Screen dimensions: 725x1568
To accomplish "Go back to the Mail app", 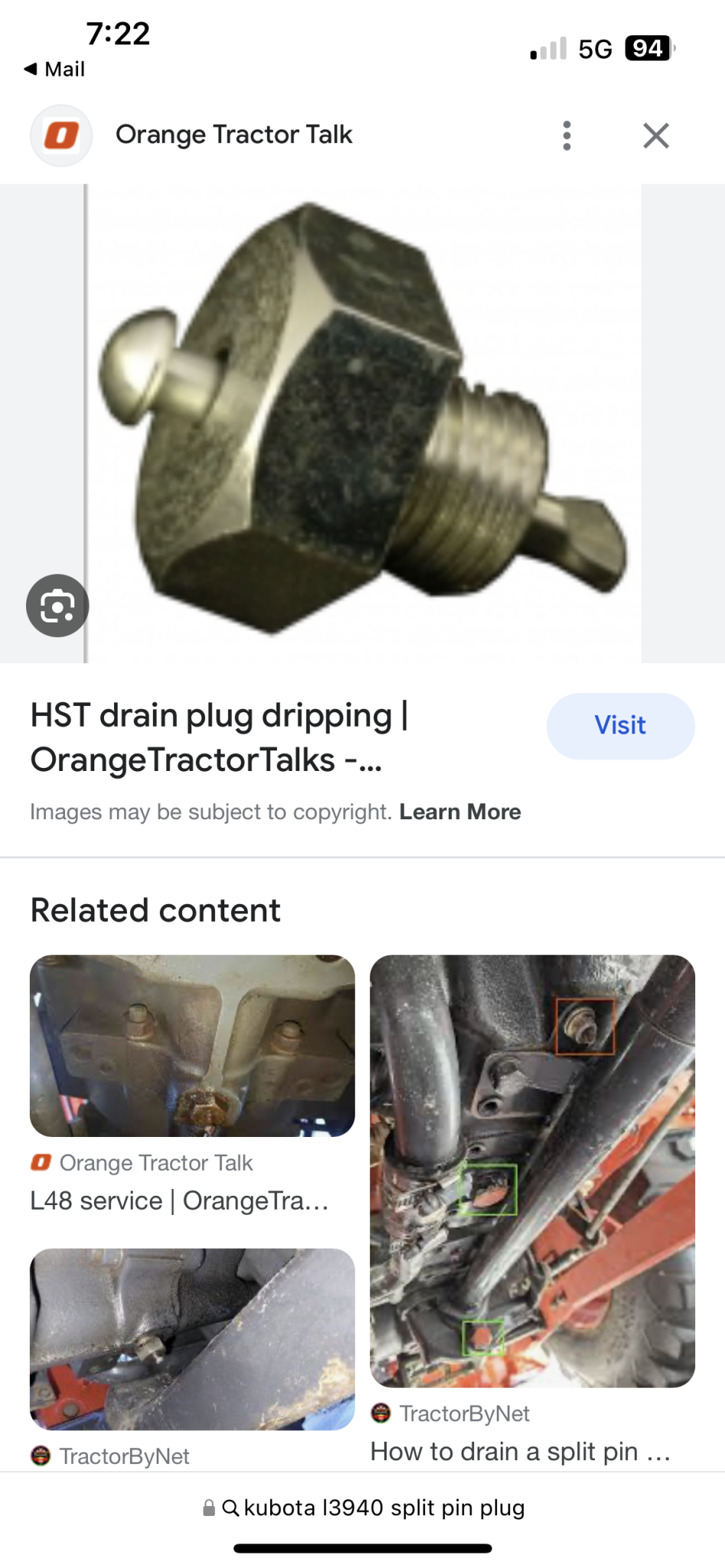I will click(55, 69).
